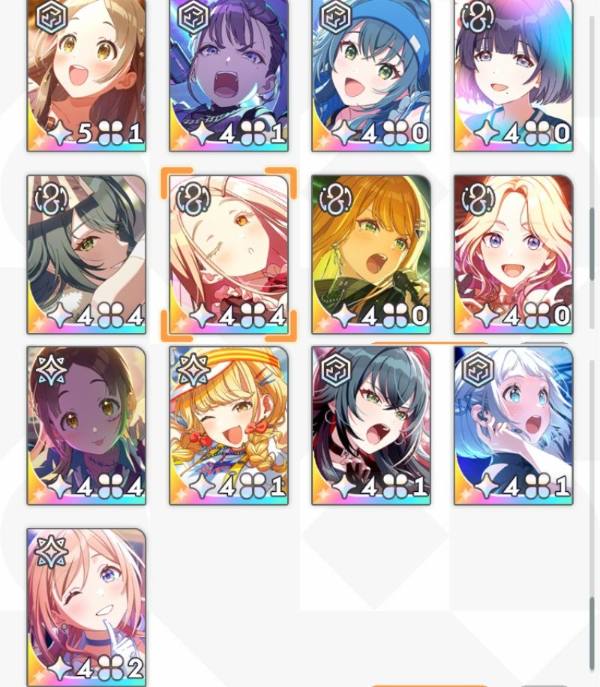The width and height of the screenshot is (600, 687).
Task: Choose the blue-haired girl with blue beanie card
Action: 371,75
